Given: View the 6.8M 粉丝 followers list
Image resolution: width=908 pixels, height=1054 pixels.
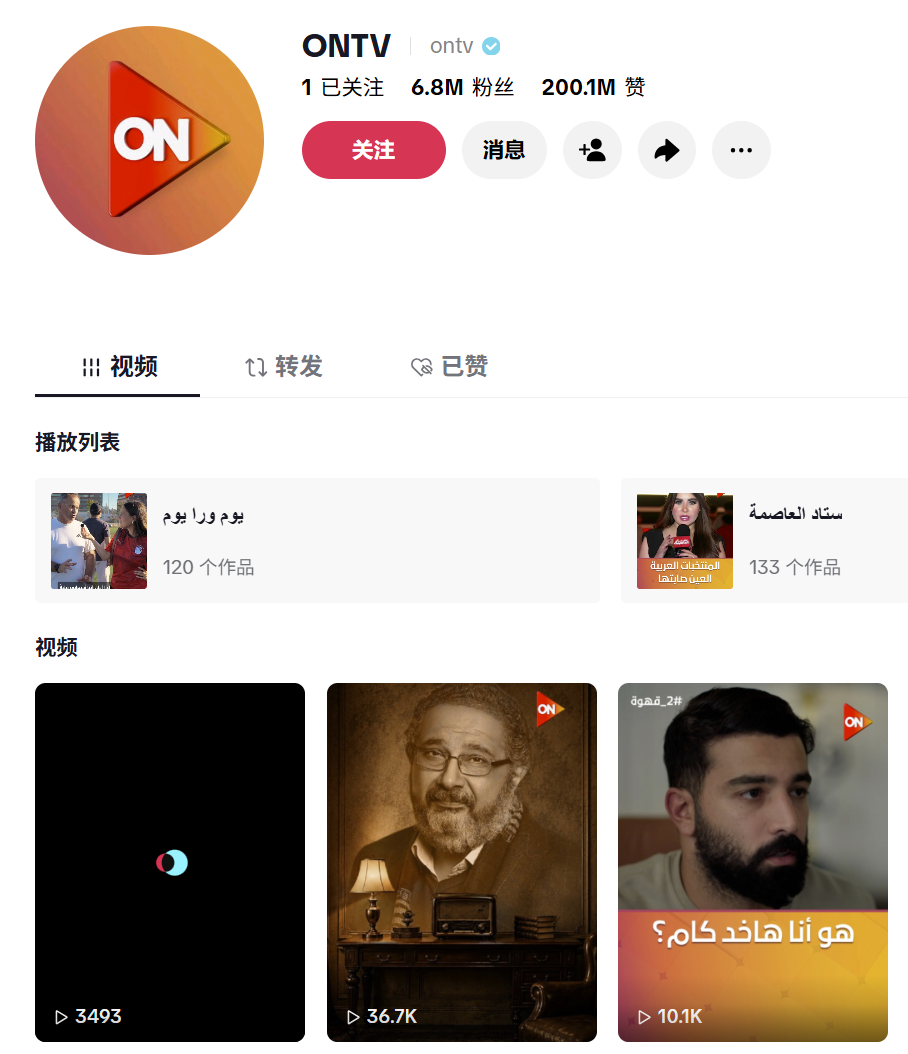Looking at the screenshot, I should click(x=462, y=87).
